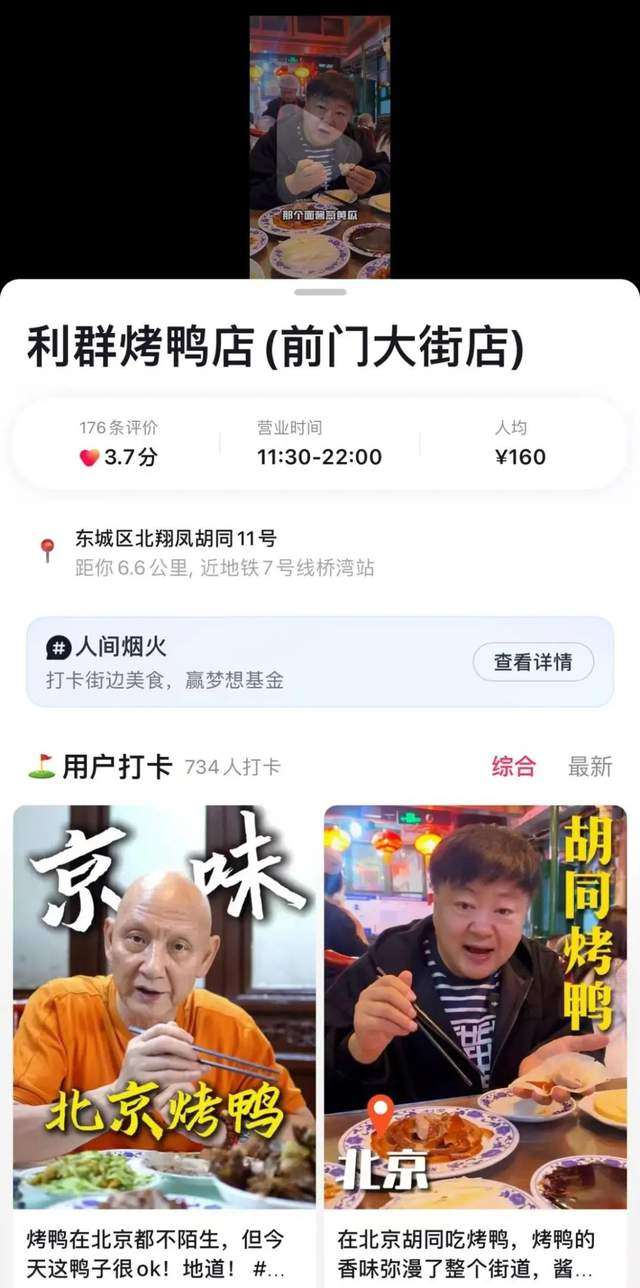This screenshot has height=1288, width=640.
Task: Tap the sheet's drag handle
Action: click(320, 292)
